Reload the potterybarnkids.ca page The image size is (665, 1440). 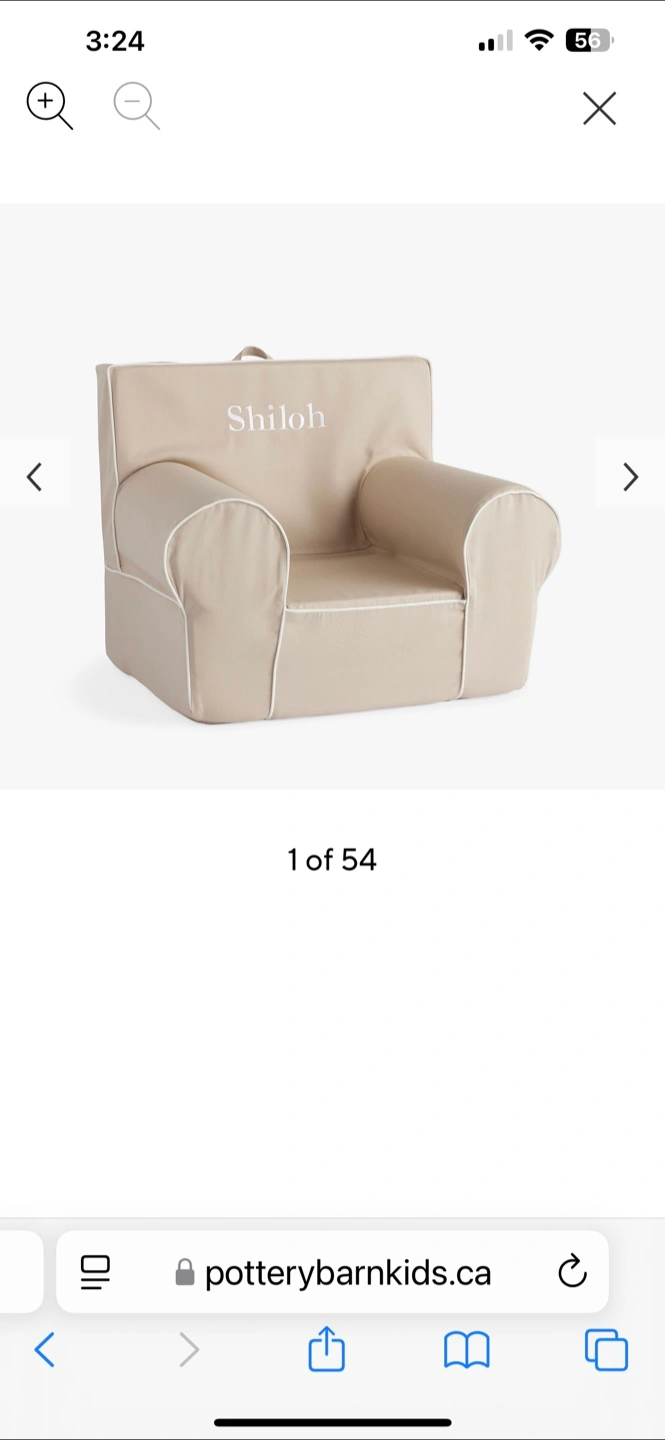pyautogui.click(x=572, y=1272)
